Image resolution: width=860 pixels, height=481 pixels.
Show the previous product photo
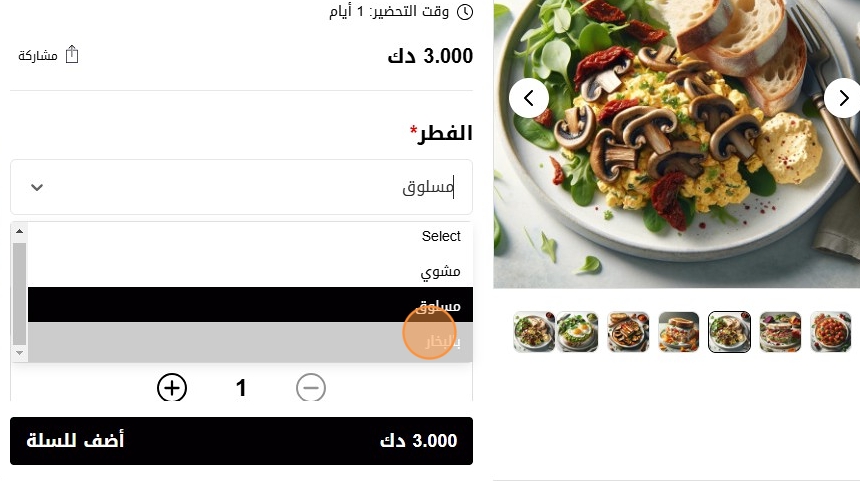tap(528, 98)
